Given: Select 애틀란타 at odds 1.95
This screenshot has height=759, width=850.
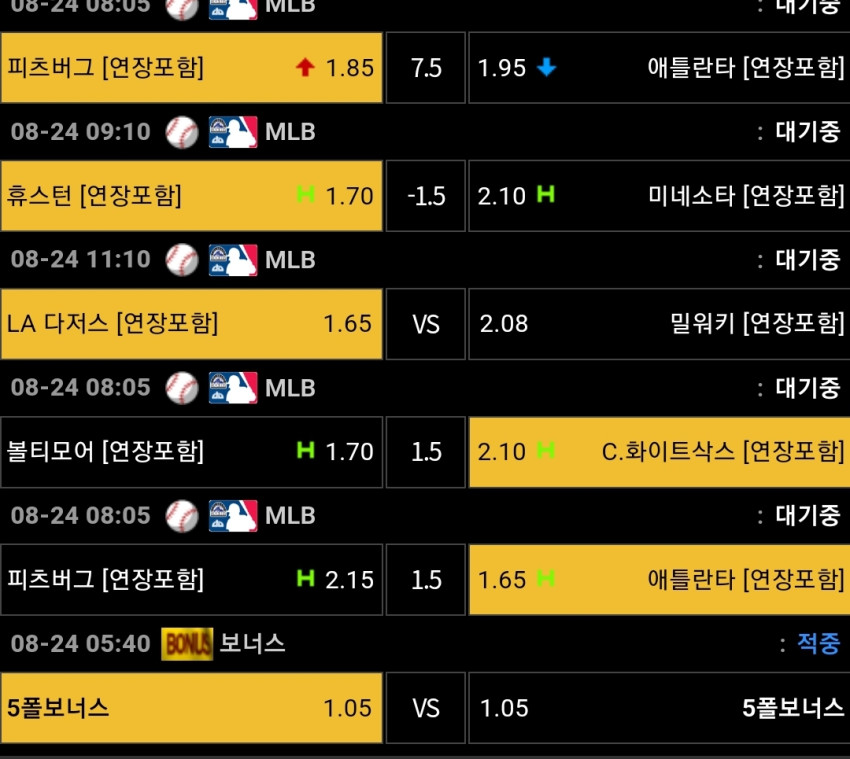Looking at the screenshot, I should [659, 68].
